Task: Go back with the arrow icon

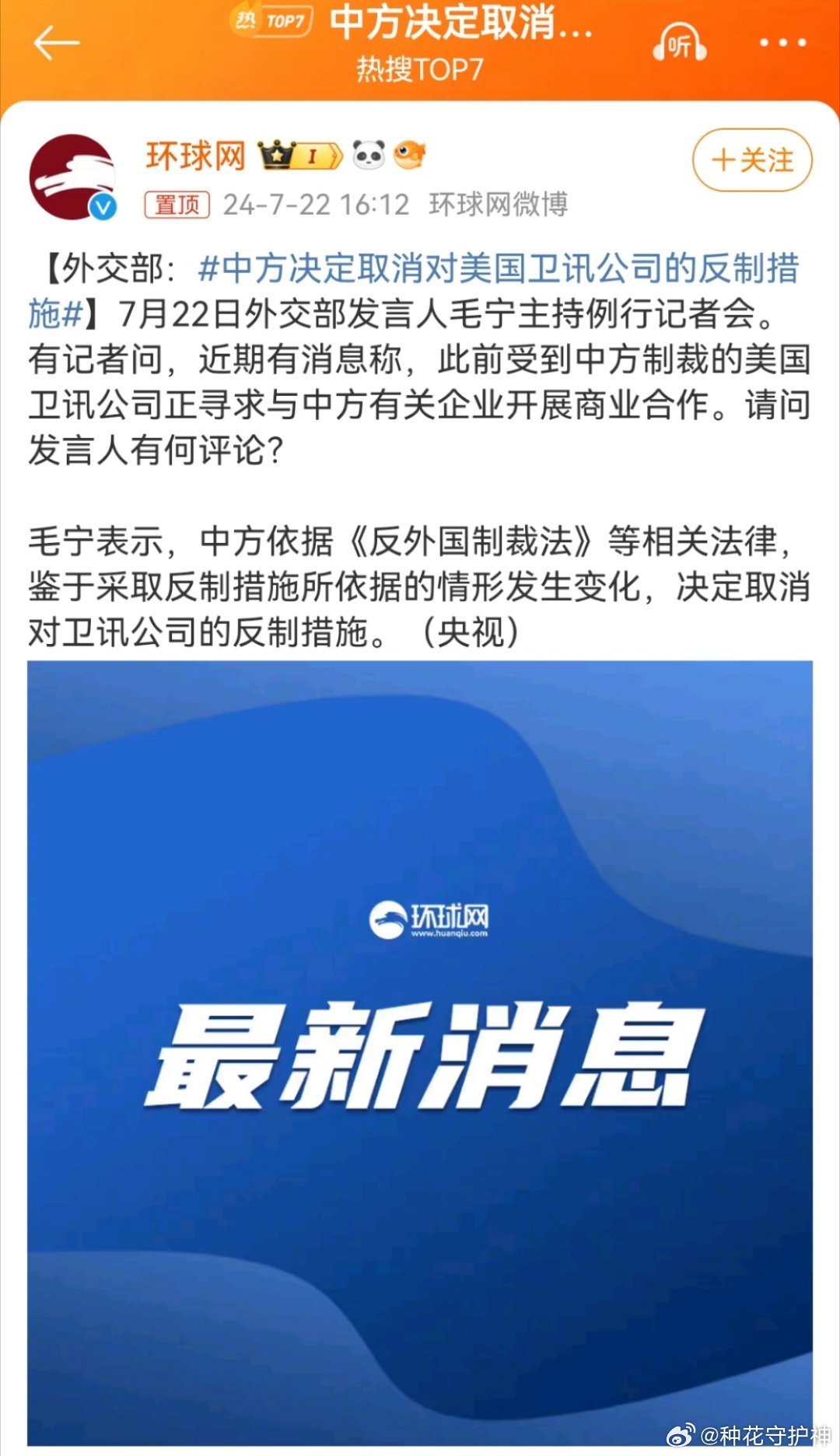Action: (56, 43)
